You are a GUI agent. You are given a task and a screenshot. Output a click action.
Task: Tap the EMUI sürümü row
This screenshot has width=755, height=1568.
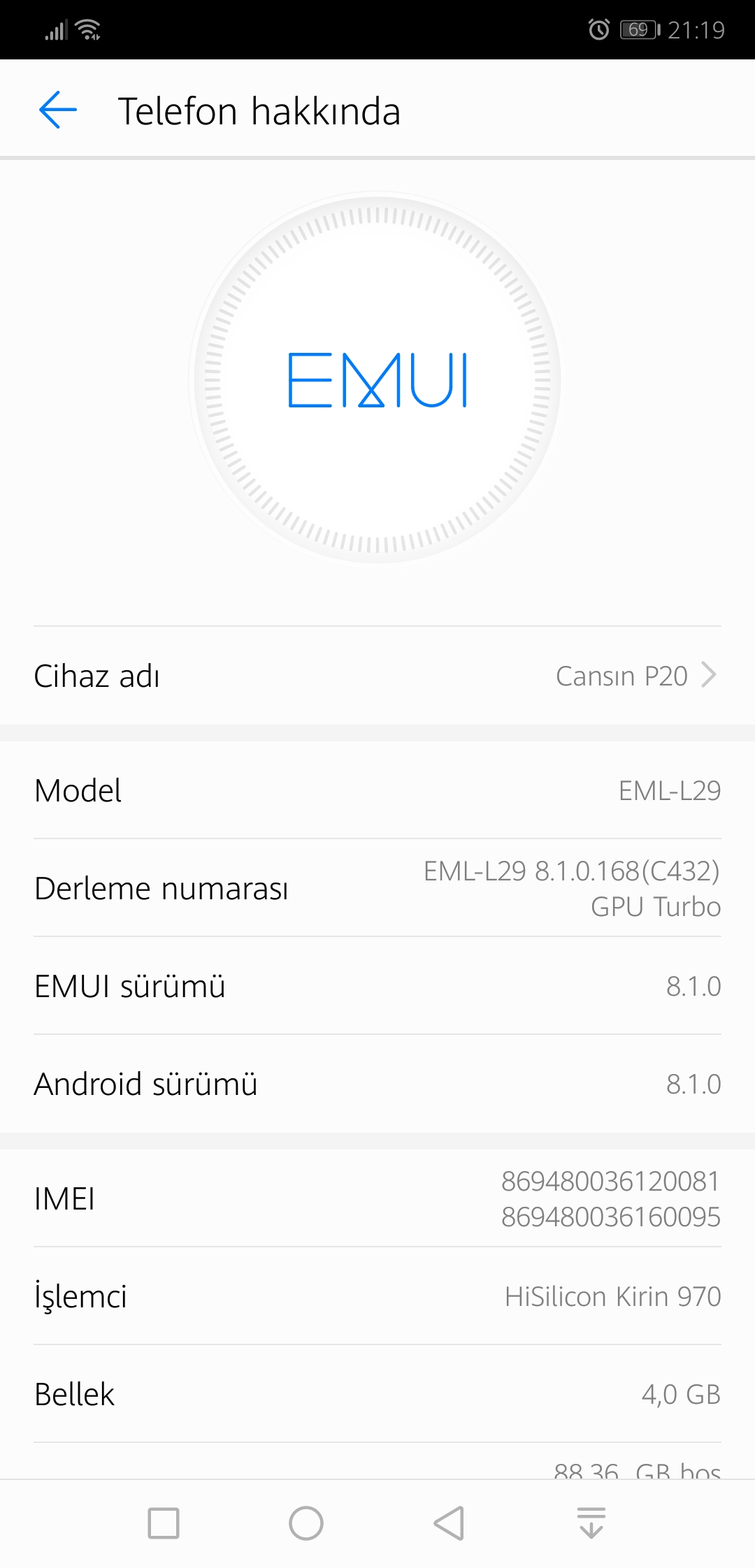[377, 986]
